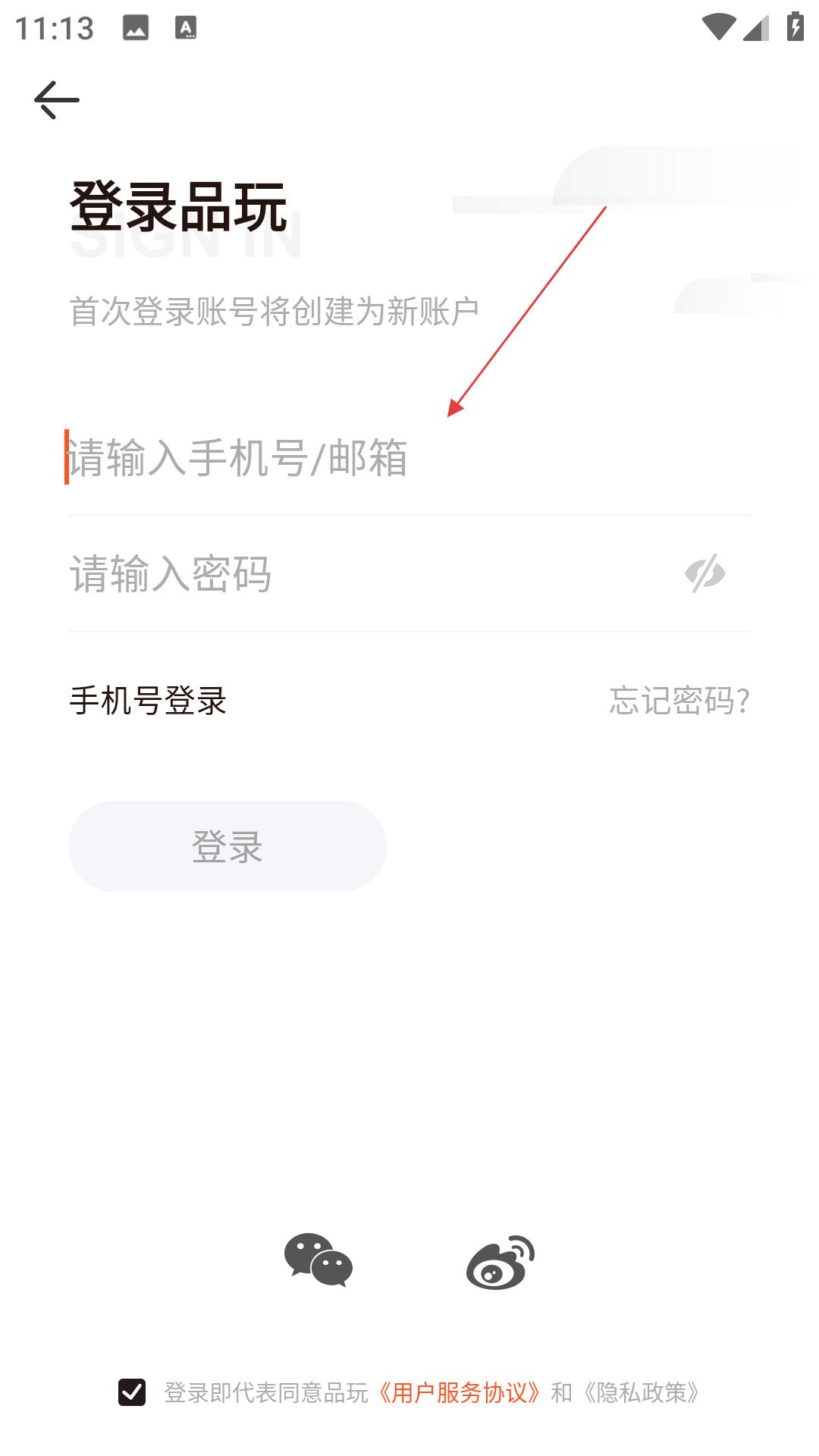Screen dimensions: 819x1456
Task: Switch to 手机号登录 phone login
Action: coord(148,700)
